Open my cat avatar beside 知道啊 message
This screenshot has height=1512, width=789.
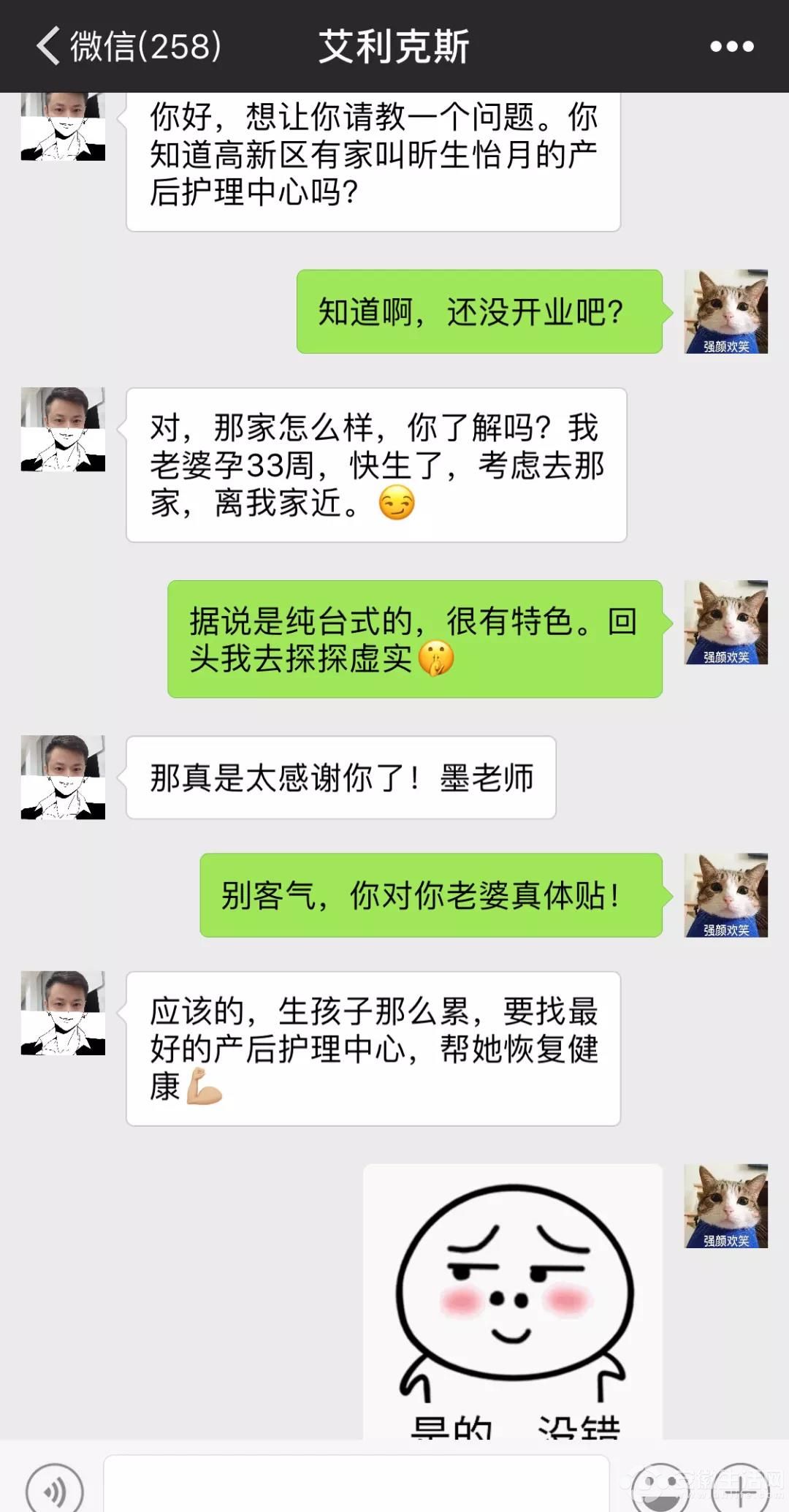coord(725,311)
